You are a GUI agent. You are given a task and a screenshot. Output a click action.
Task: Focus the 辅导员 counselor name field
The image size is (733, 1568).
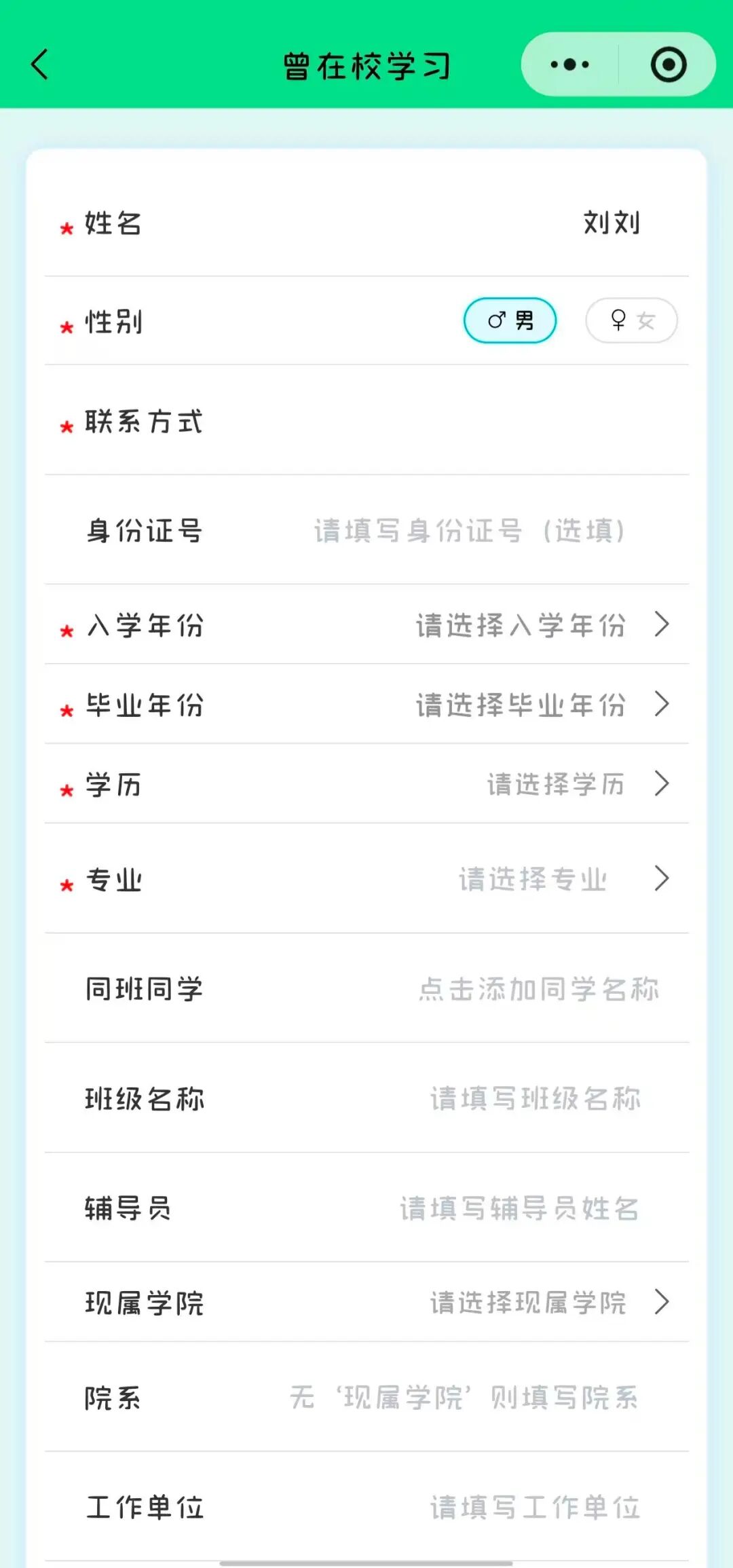click(x=519, y=1208)
